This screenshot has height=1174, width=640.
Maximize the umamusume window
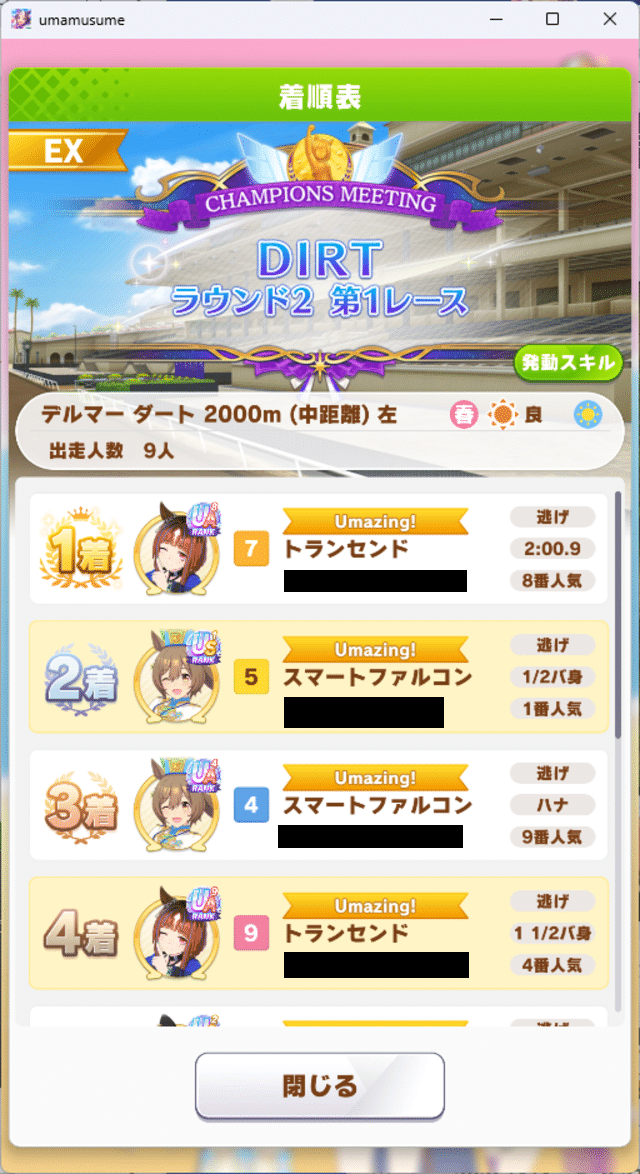point(552,19)
